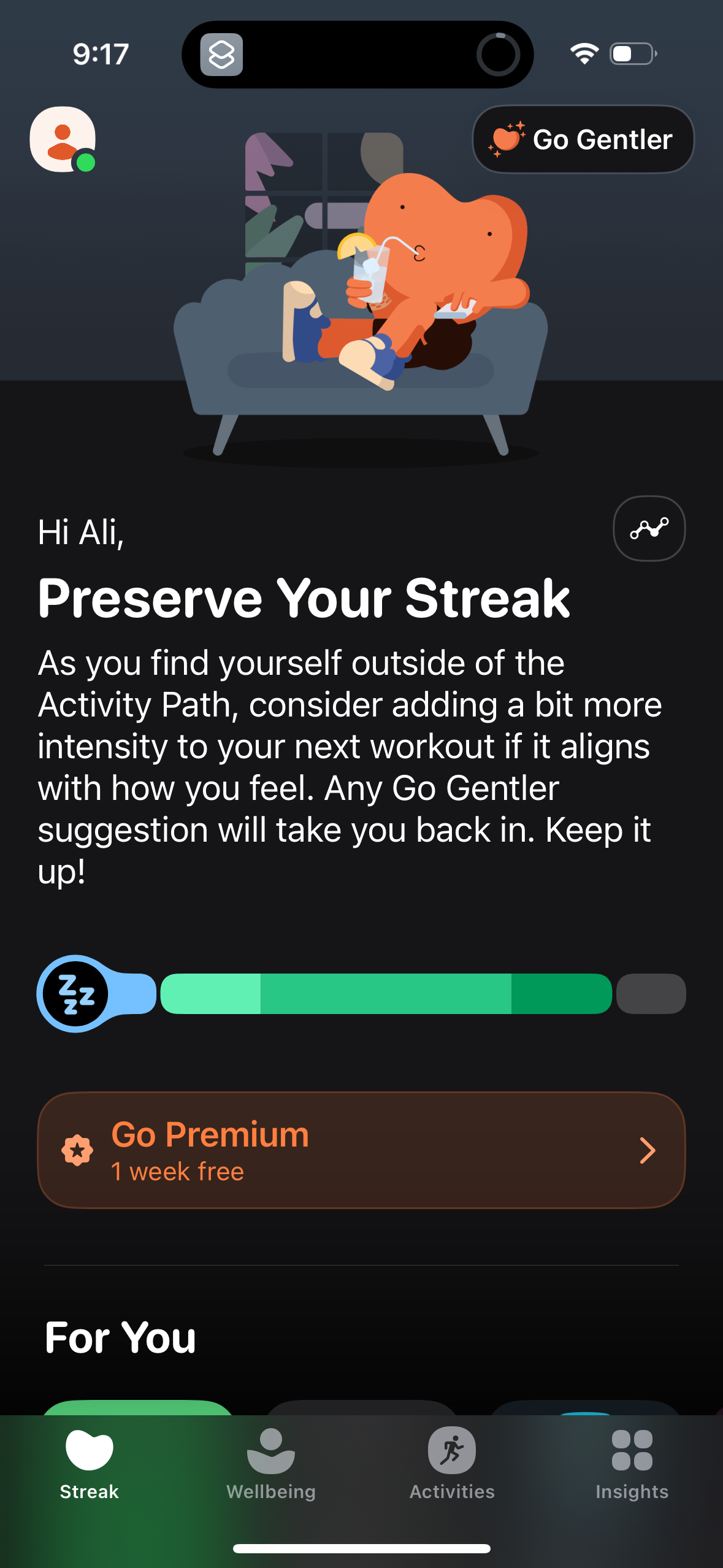
Task: Tap the Go Gentler button
Action: click(x=583, y=139)
